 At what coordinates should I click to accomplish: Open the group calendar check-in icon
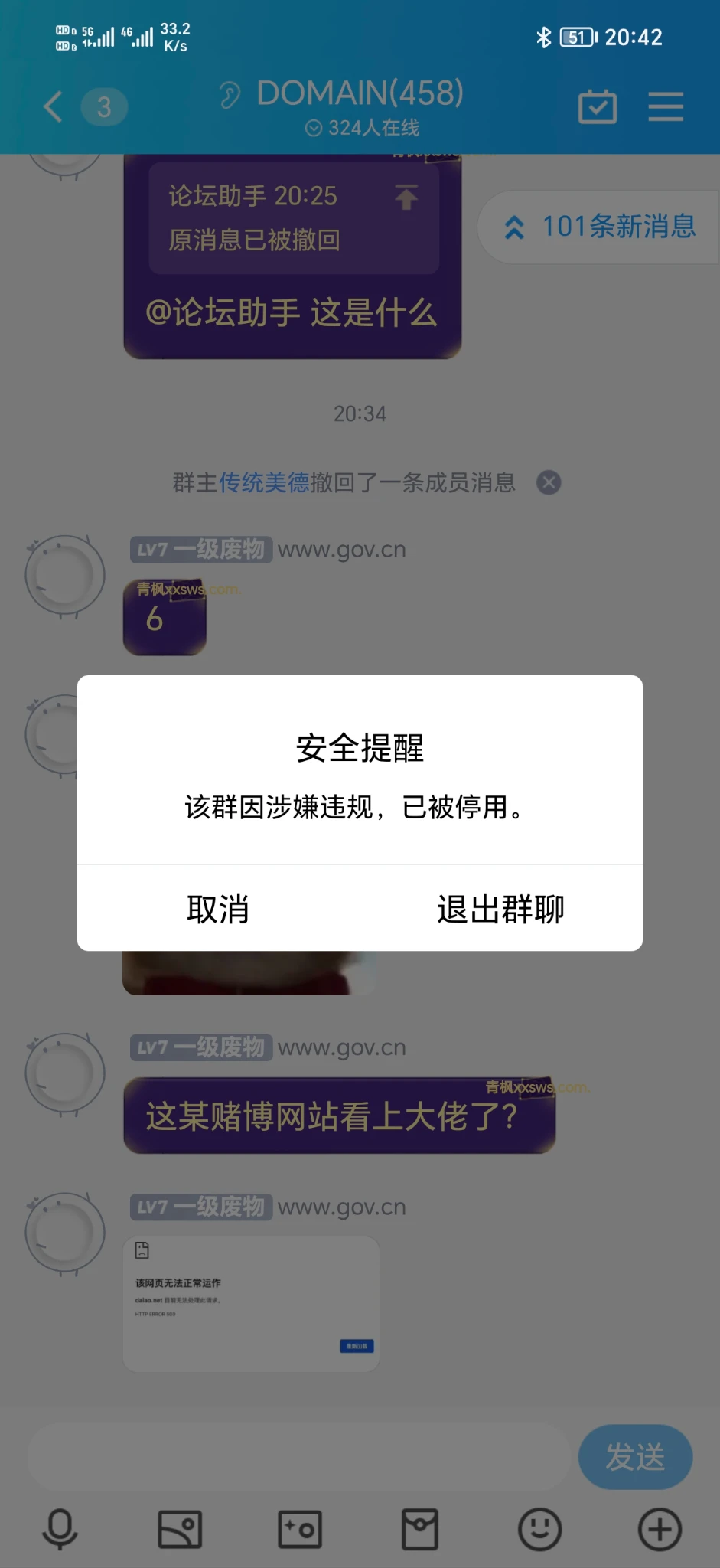[598, 106]
